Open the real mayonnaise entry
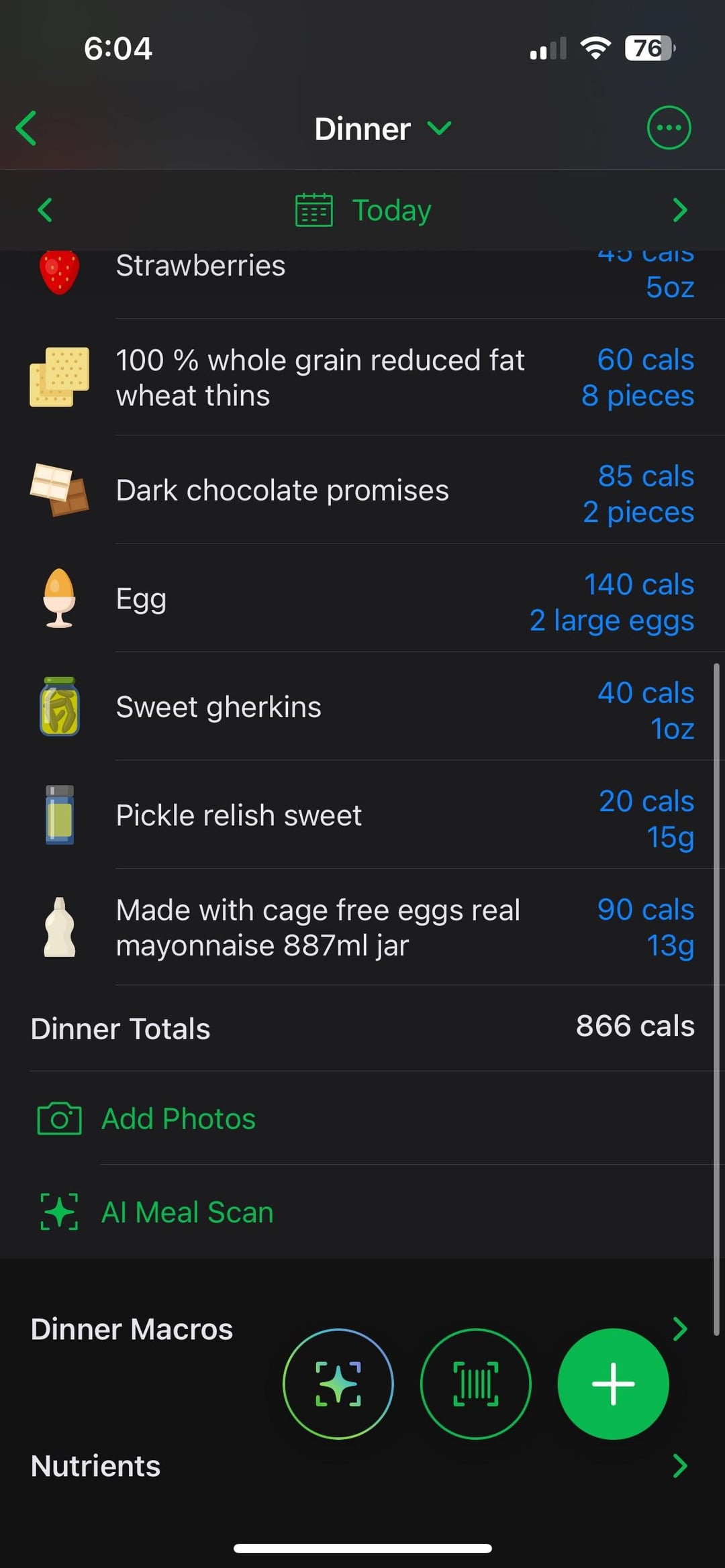725x1568 pixels. point(362,927)
